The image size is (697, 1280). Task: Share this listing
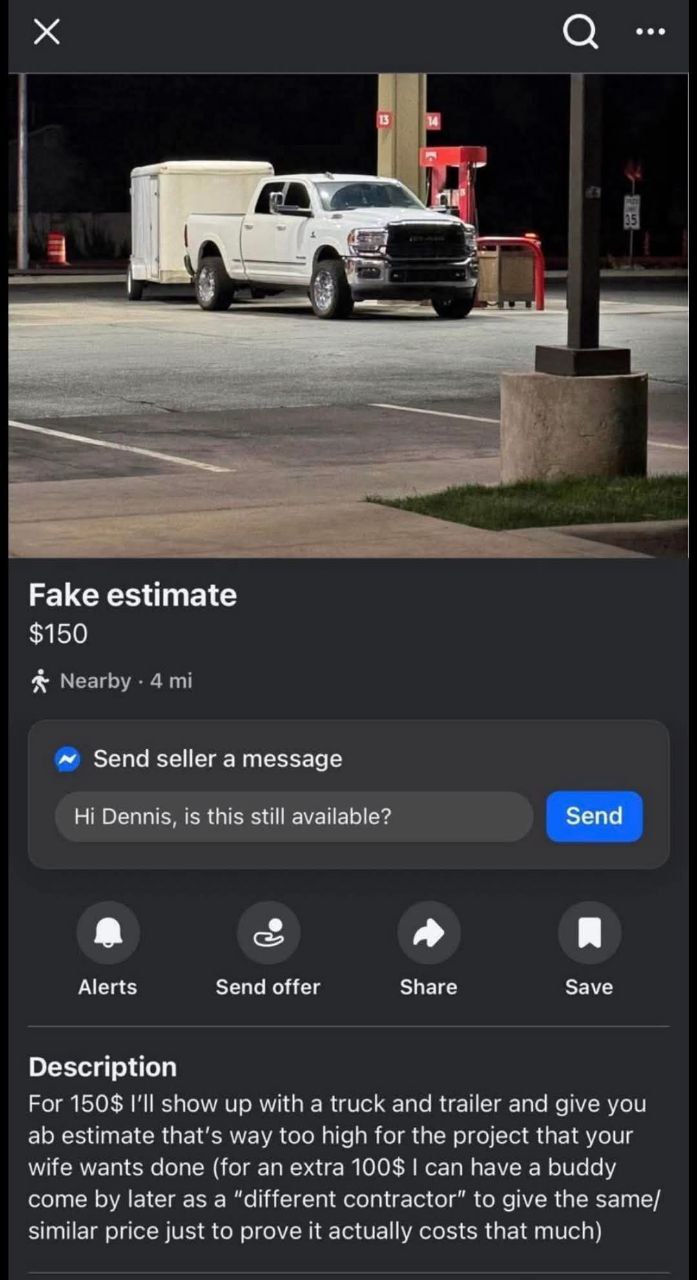[428, 933]
